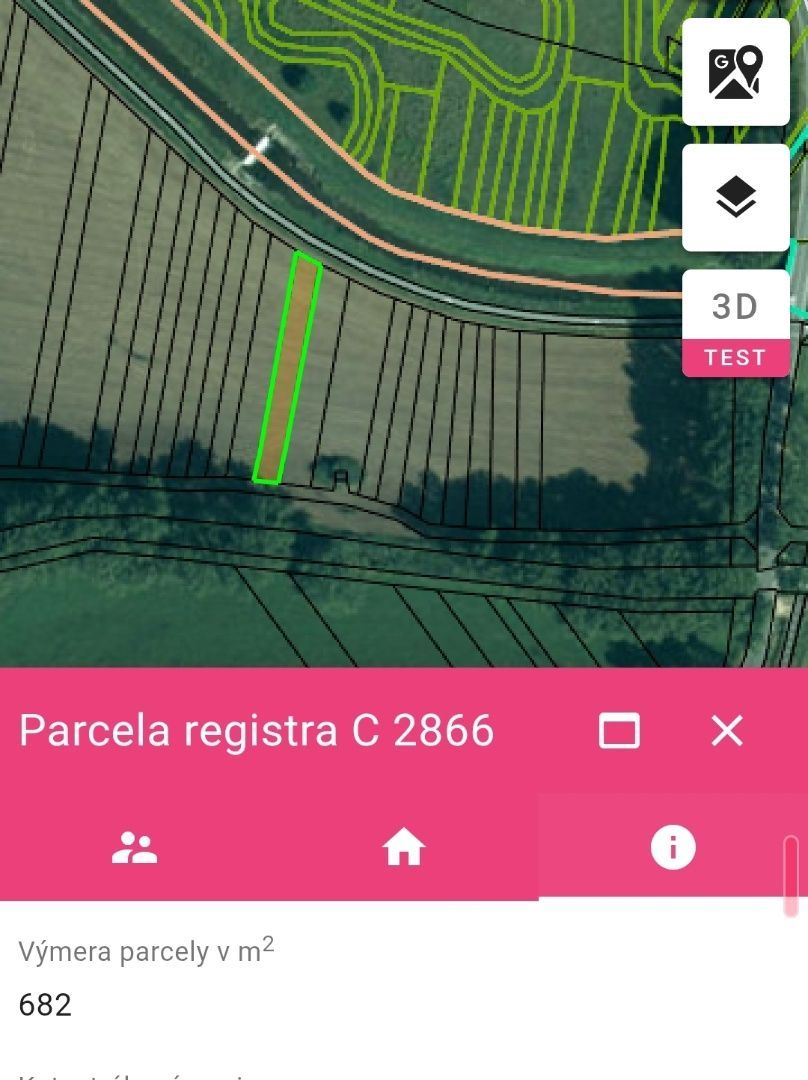Switch to the house tab
The height and width of the screenshot is (1080, 808).
(x=404, y=849)
